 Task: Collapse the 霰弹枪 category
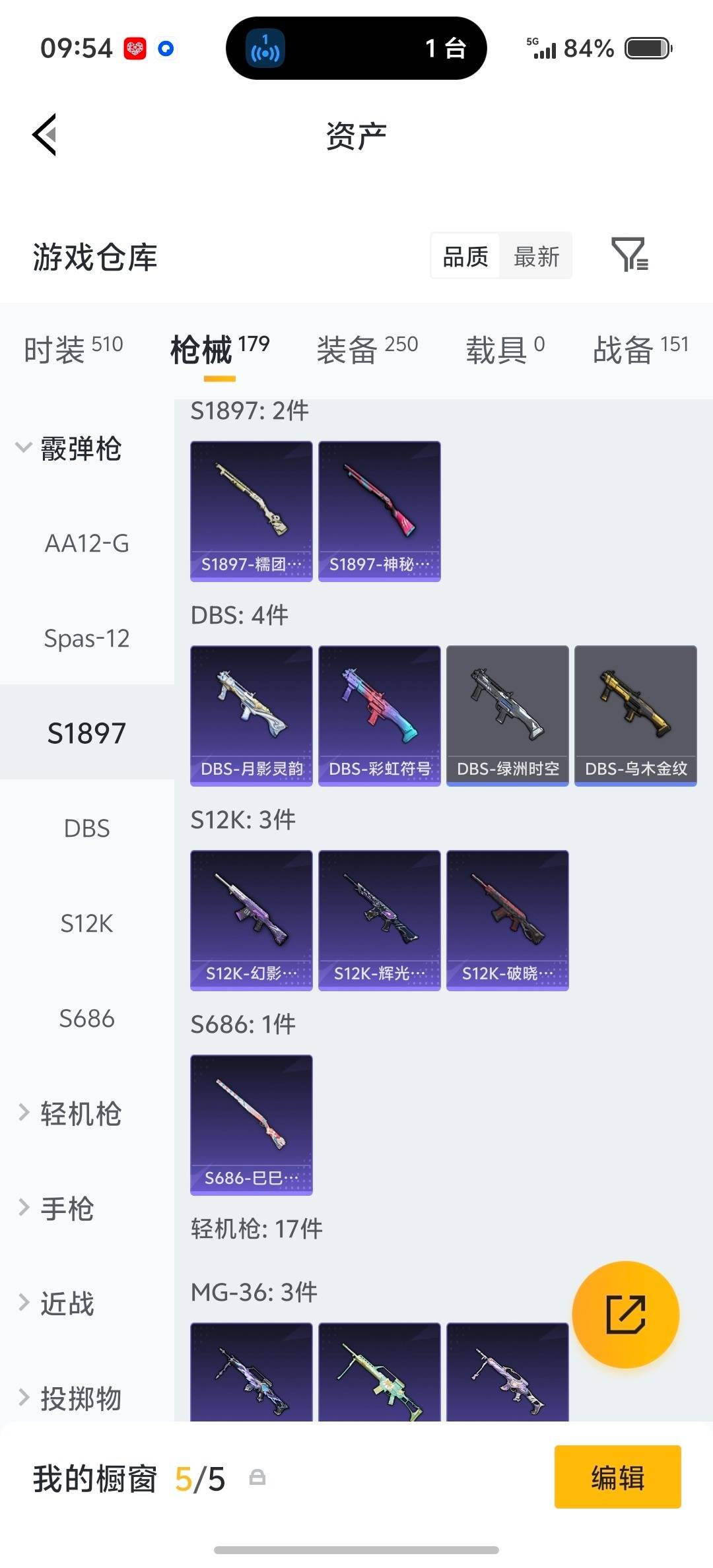click(x=81, y=448)
